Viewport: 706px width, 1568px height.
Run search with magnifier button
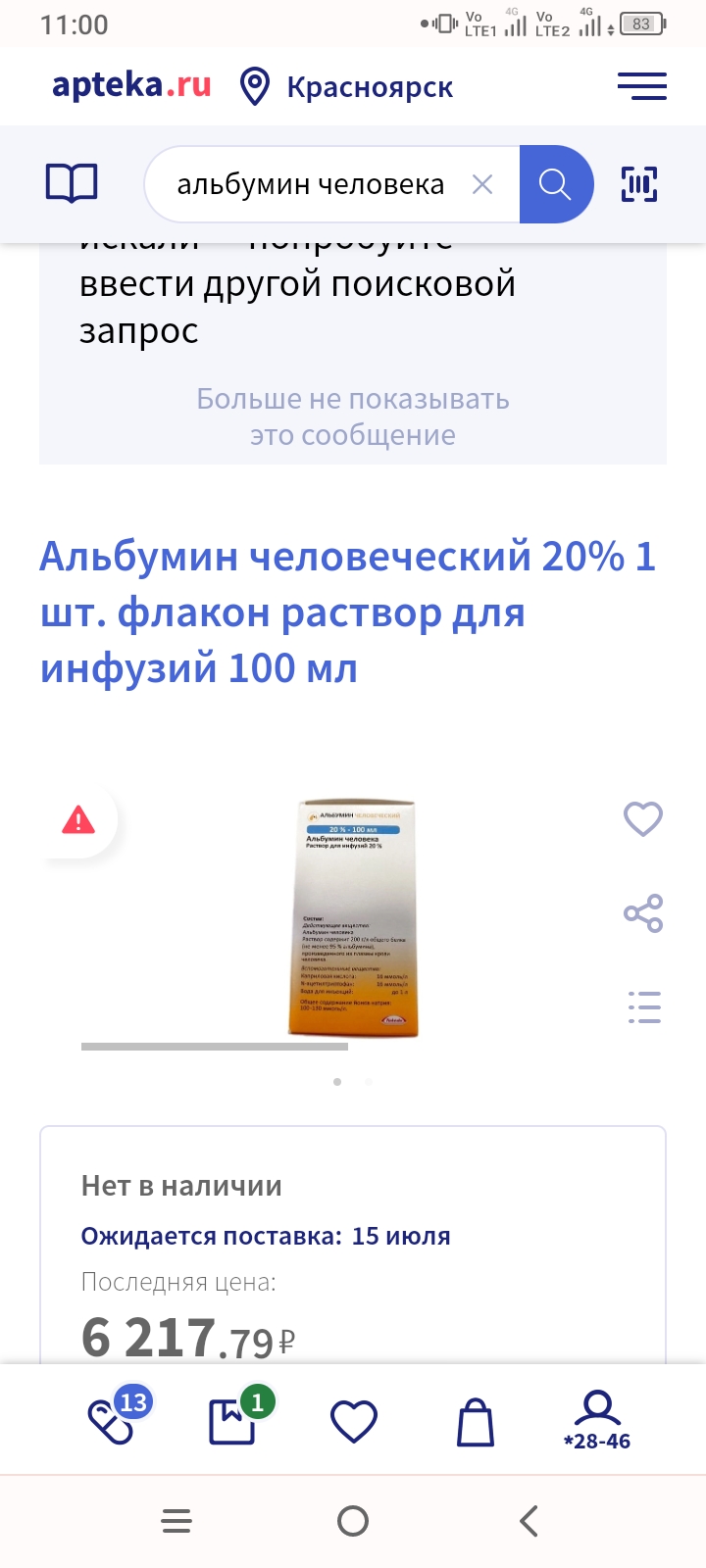[555, 184]
